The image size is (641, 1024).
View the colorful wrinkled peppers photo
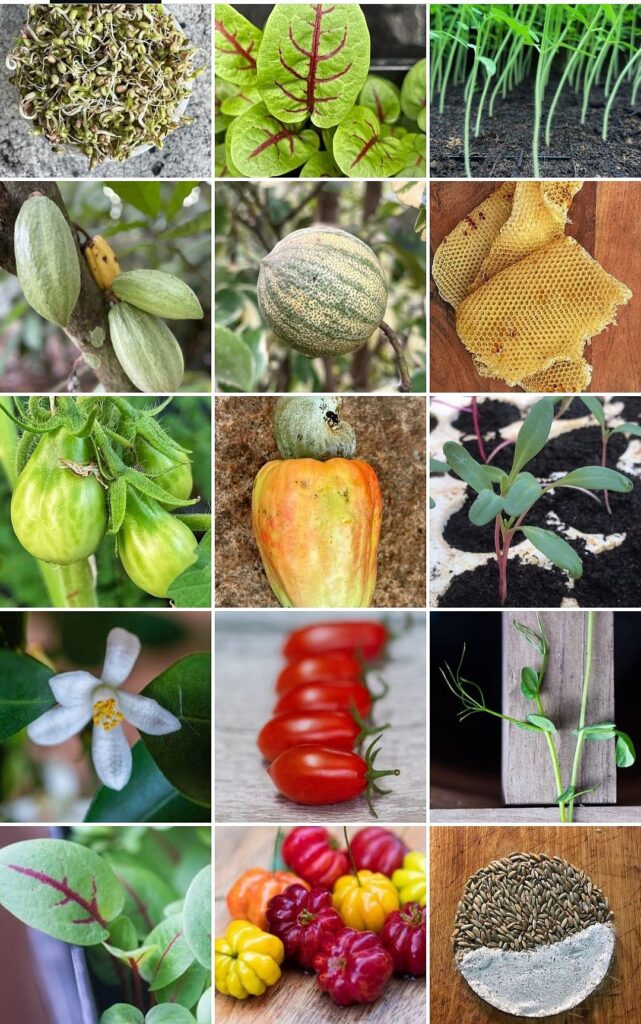tap(319, 924)
